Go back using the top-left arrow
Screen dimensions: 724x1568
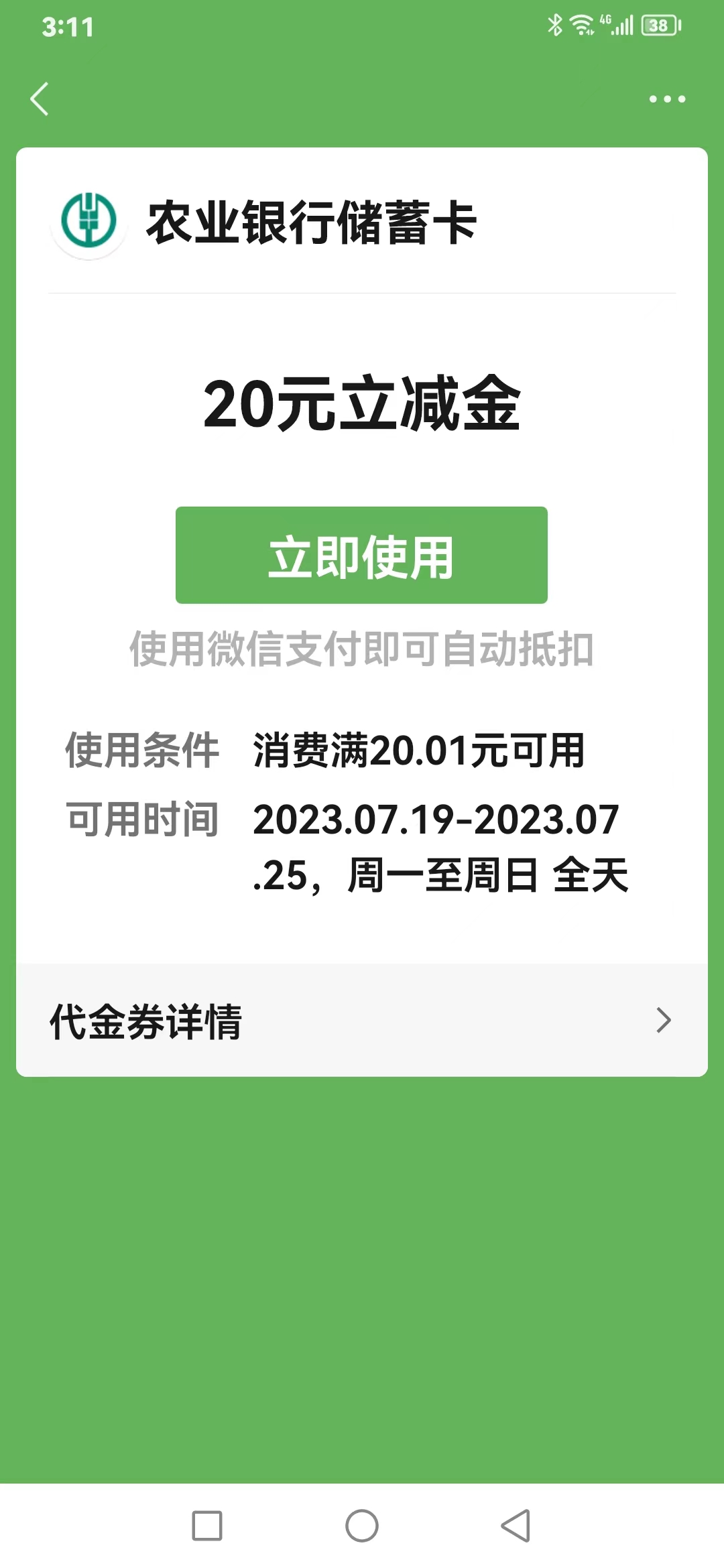click(x=40, y=99)
